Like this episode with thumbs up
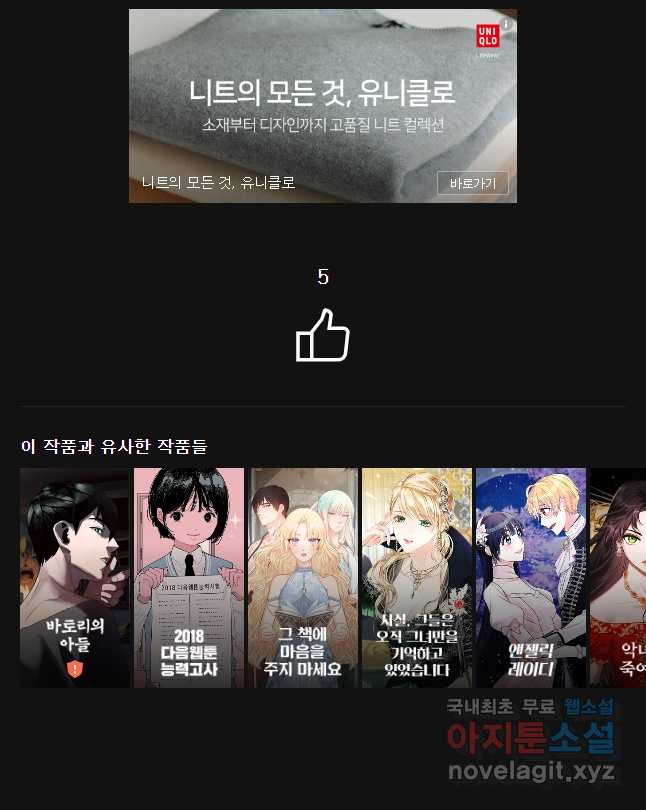 [x=322, y=336]
